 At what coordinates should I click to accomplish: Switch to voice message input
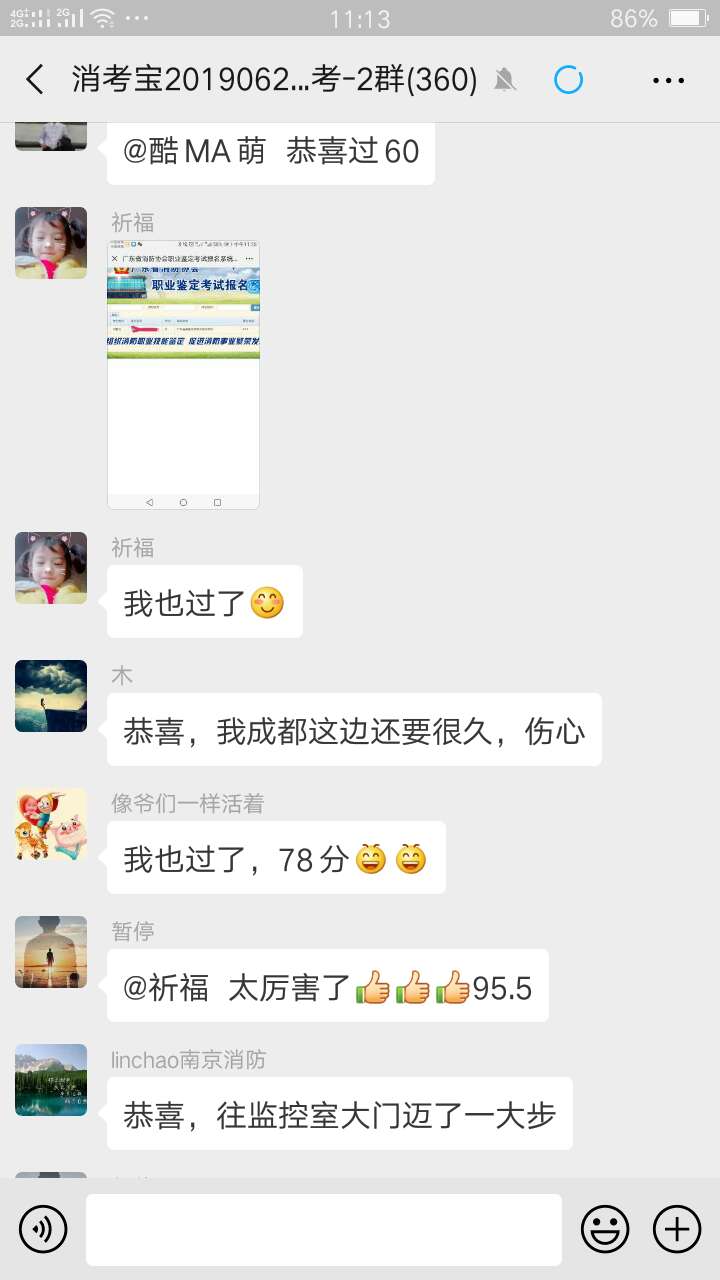pos(43,1228)
